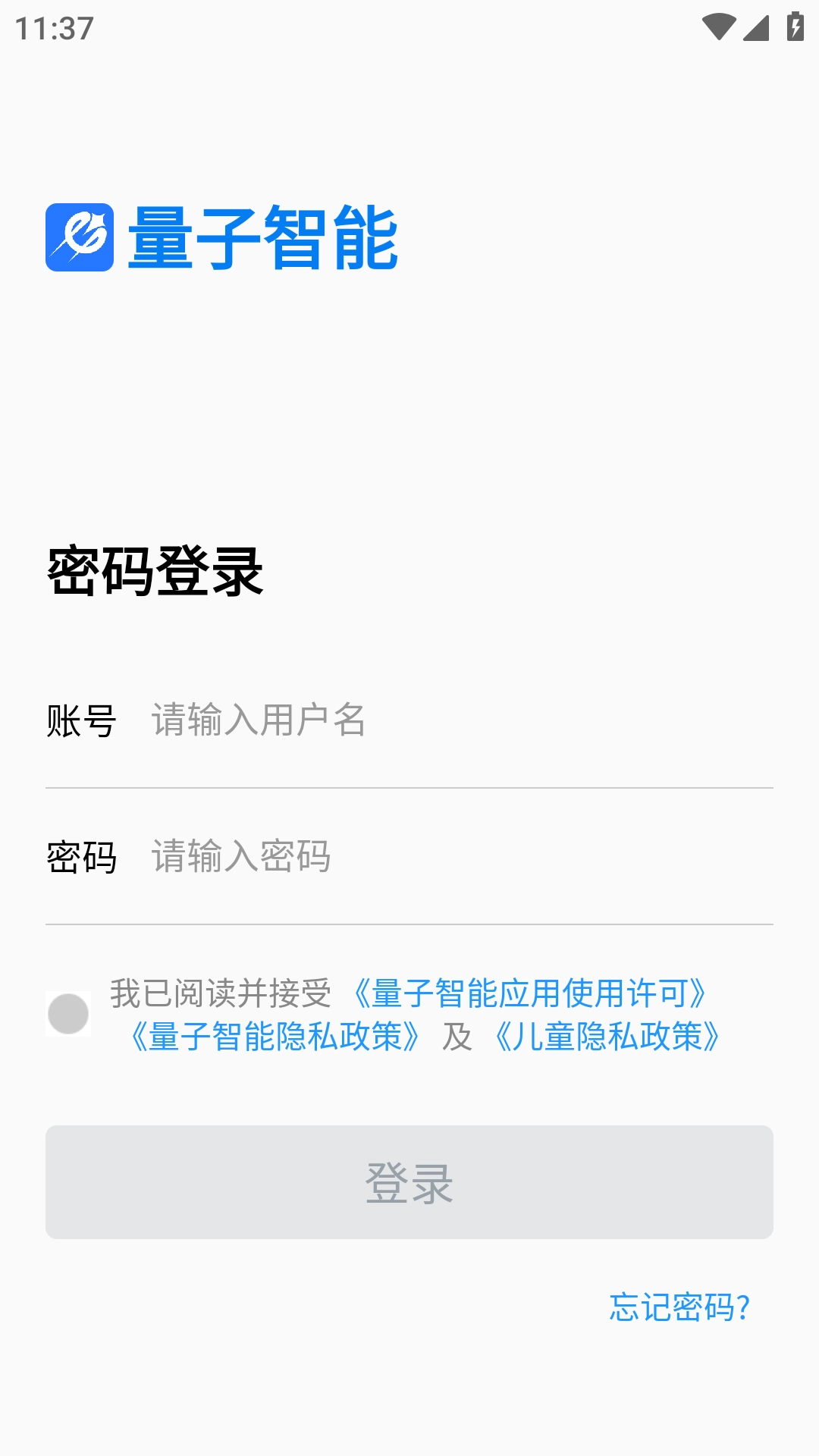Open 《量子智能隐私政策》 link

[275, 1037]
